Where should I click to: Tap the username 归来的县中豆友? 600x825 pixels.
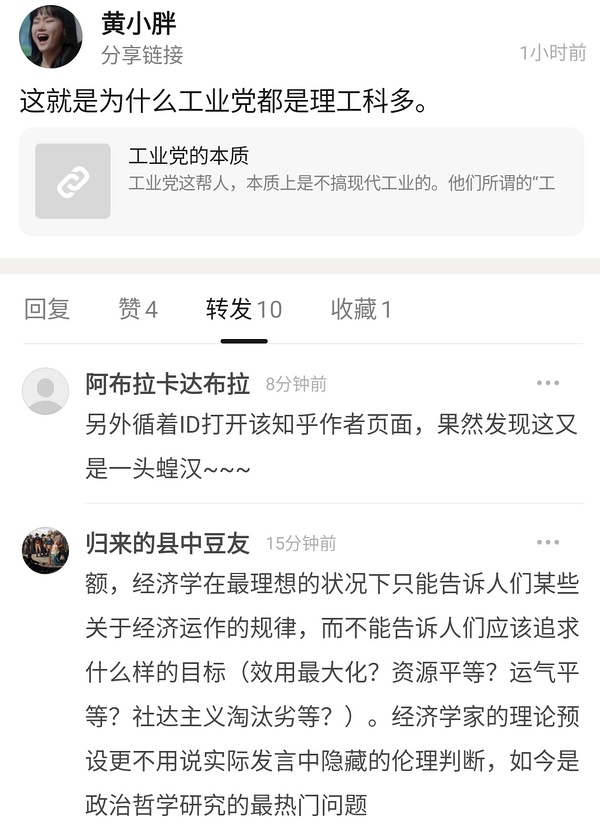tap(167, 543)
